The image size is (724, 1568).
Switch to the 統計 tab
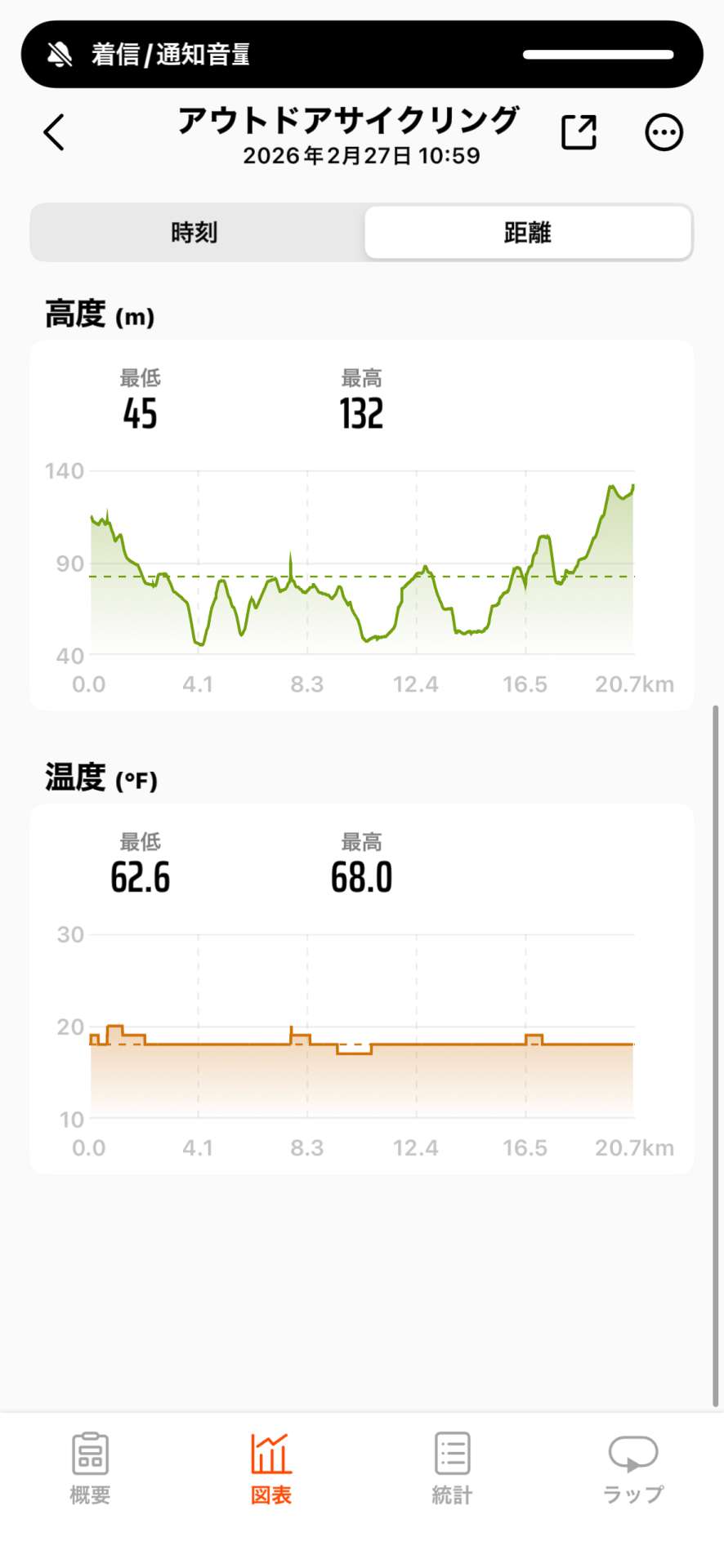click(x=452, y=1468)
